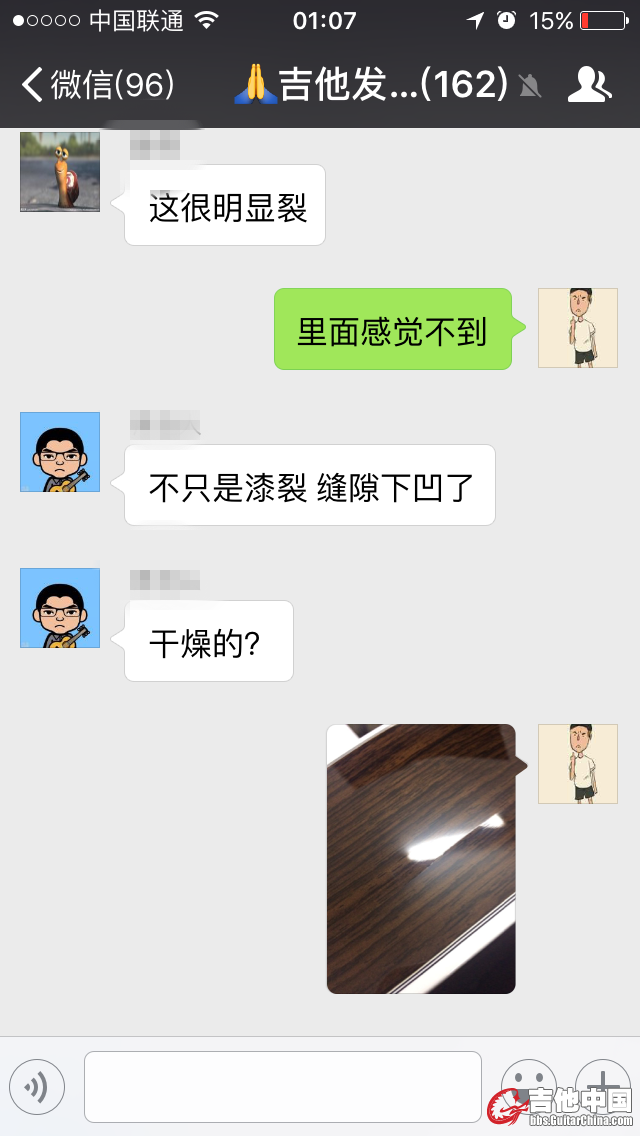Screen dimensions: 640x1136
Task: Tap the snail avatar above 这很明显裂
Action: coord(60,172)
